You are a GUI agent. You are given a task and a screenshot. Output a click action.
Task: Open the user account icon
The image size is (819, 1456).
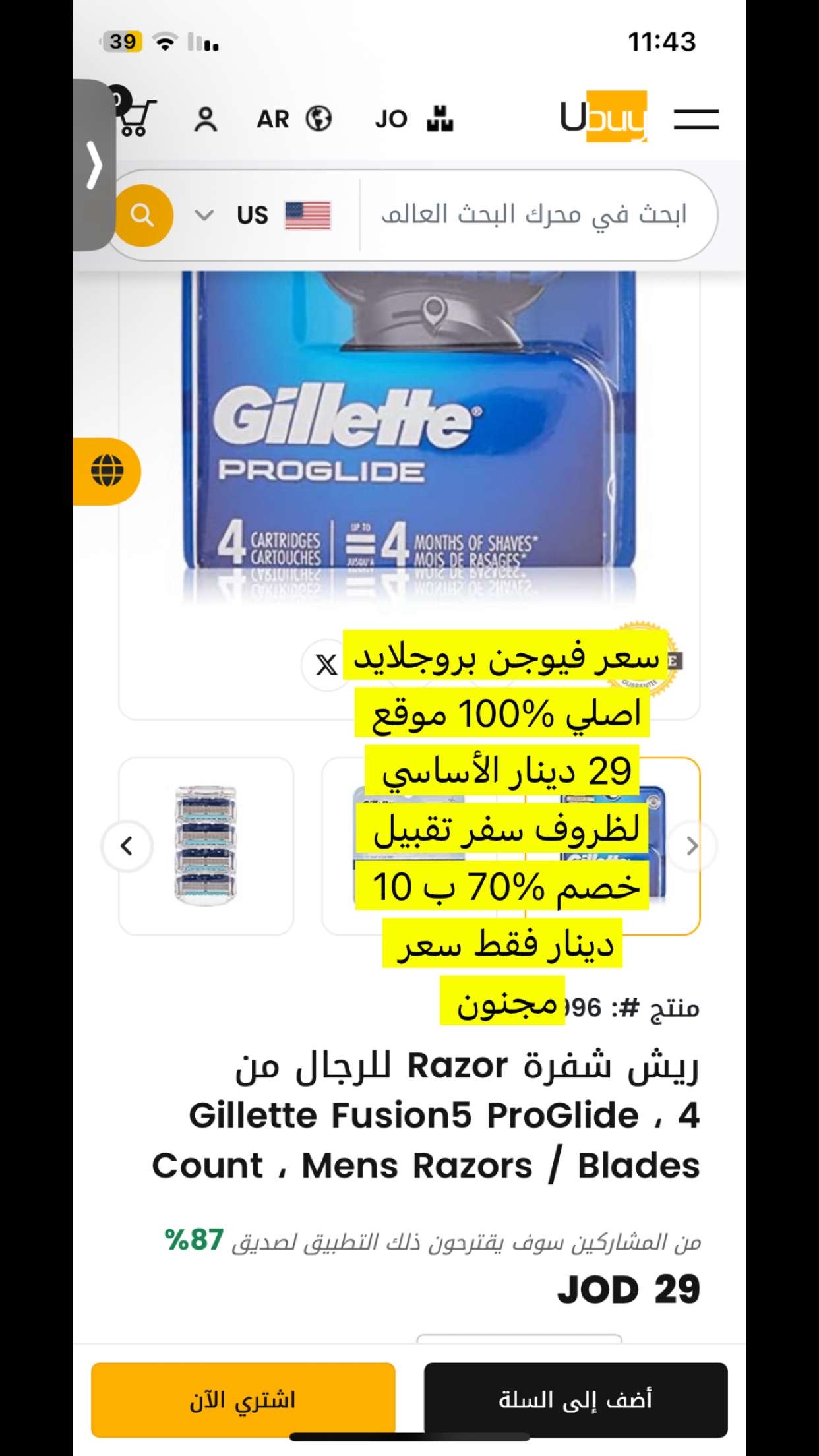pos(206,119)
